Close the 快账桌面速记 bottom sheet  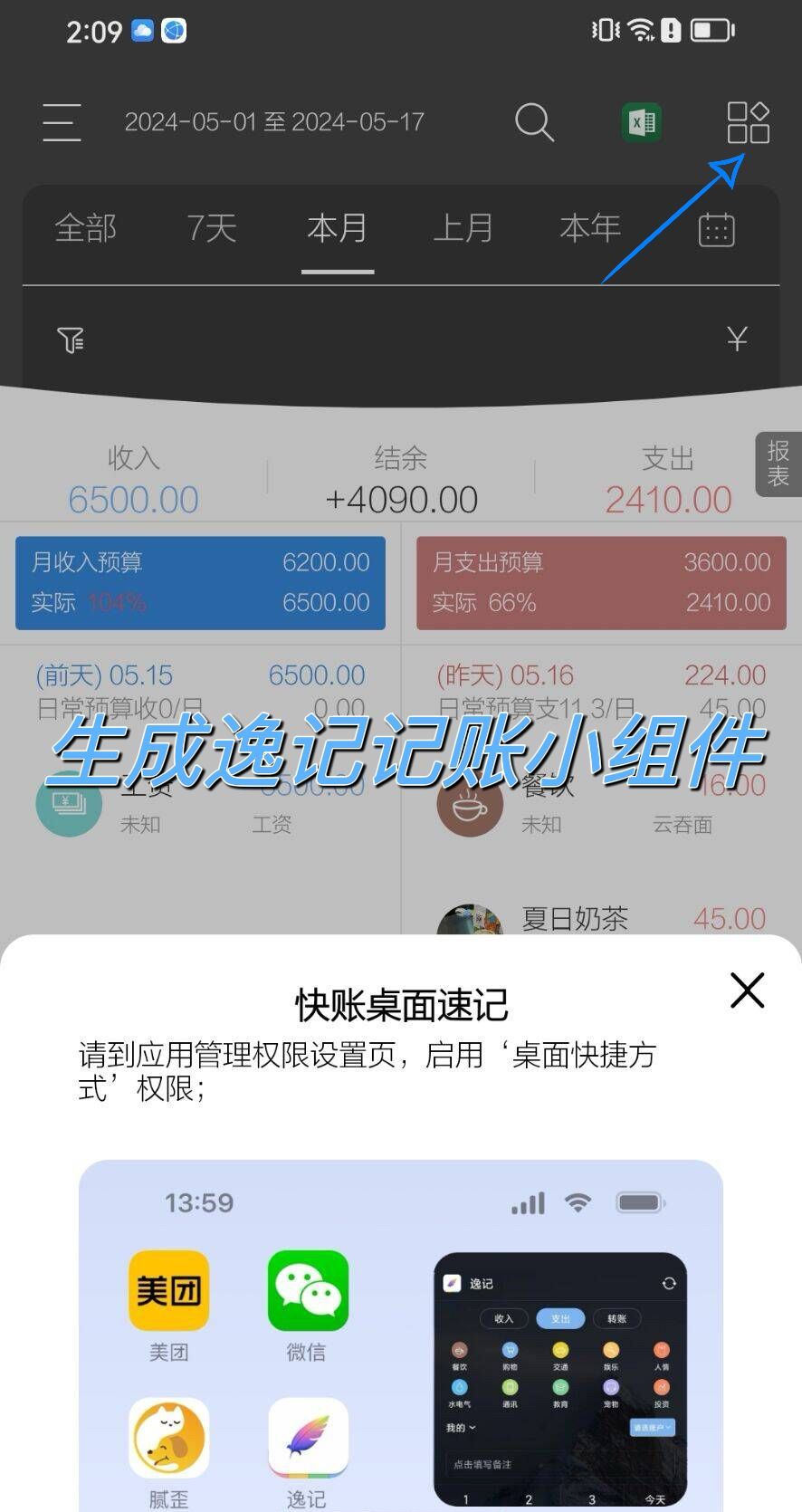747,990
